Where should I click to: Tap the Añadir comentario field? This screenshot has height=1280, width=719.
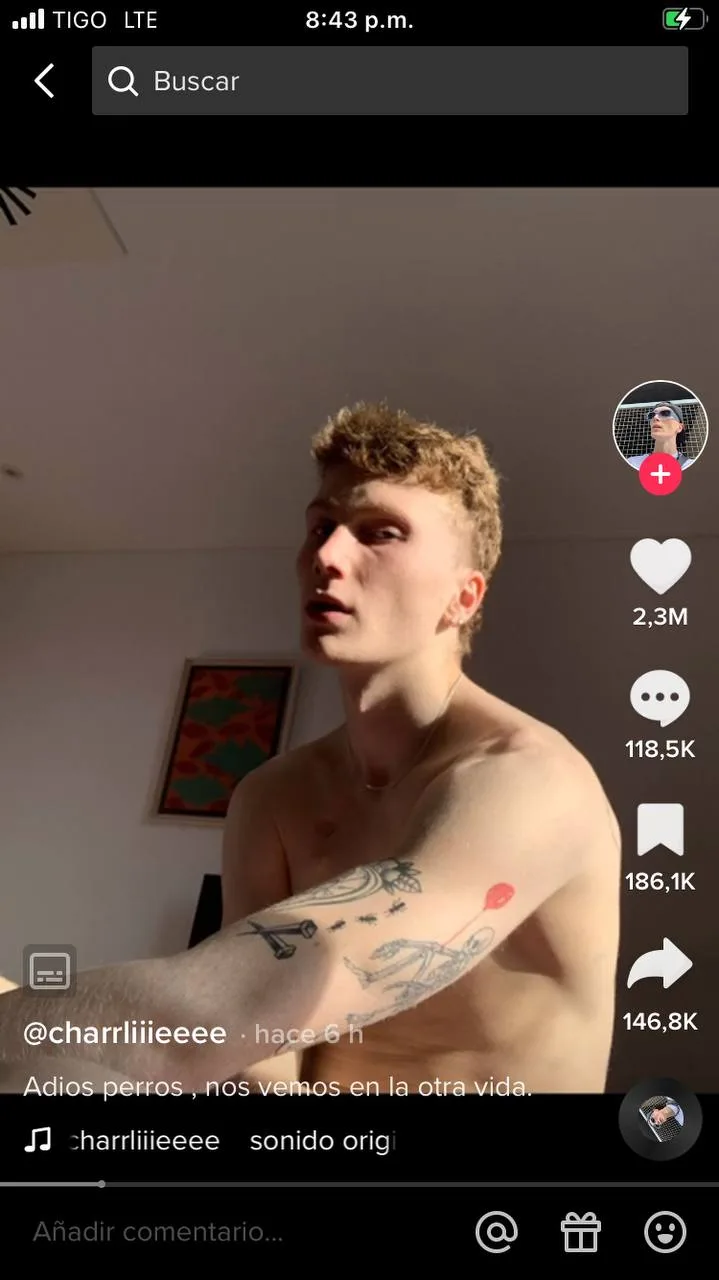(158, 1232)
